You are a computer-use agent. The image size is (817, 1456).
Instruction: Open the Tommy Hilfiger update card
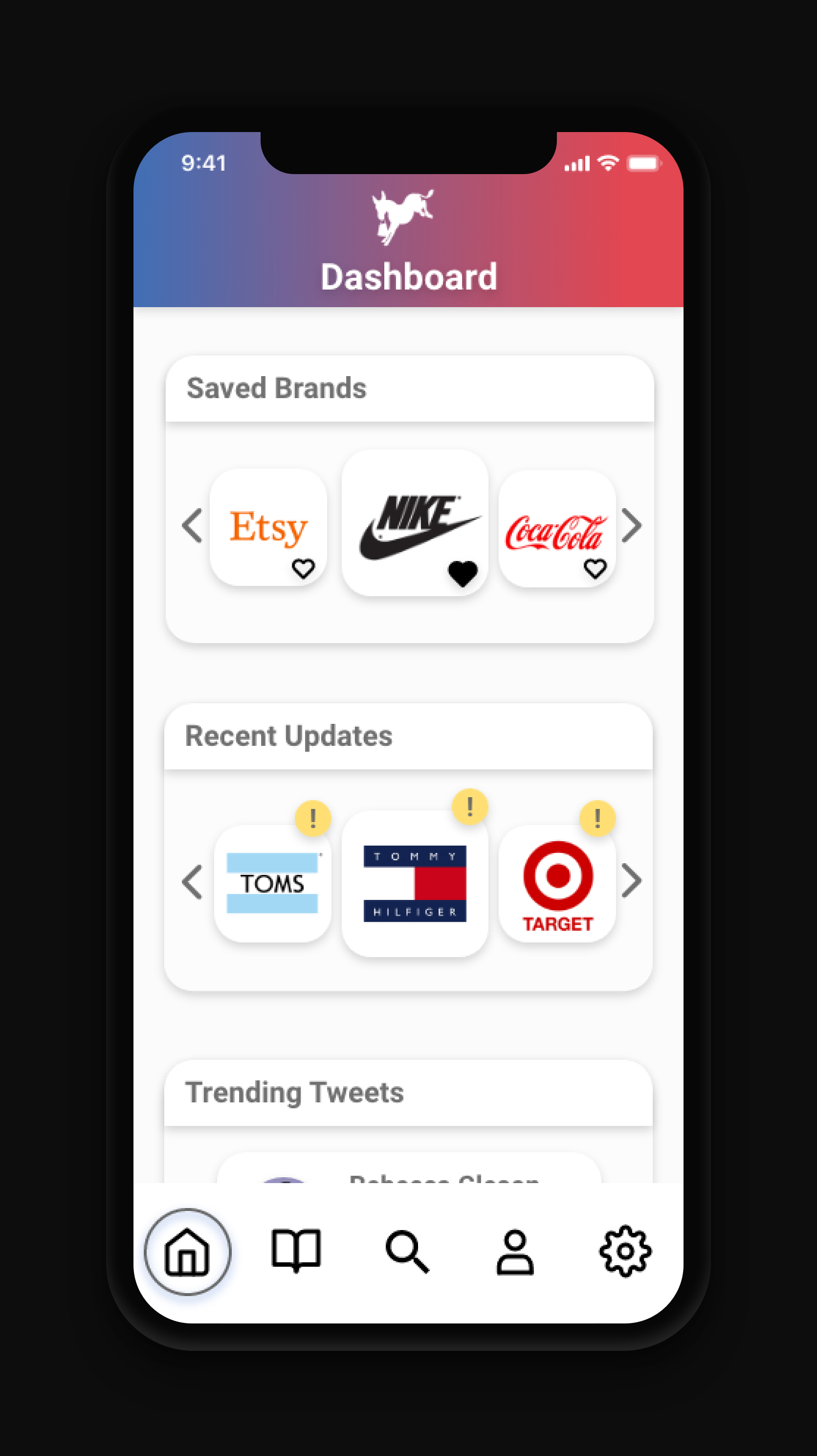[415, 883]
